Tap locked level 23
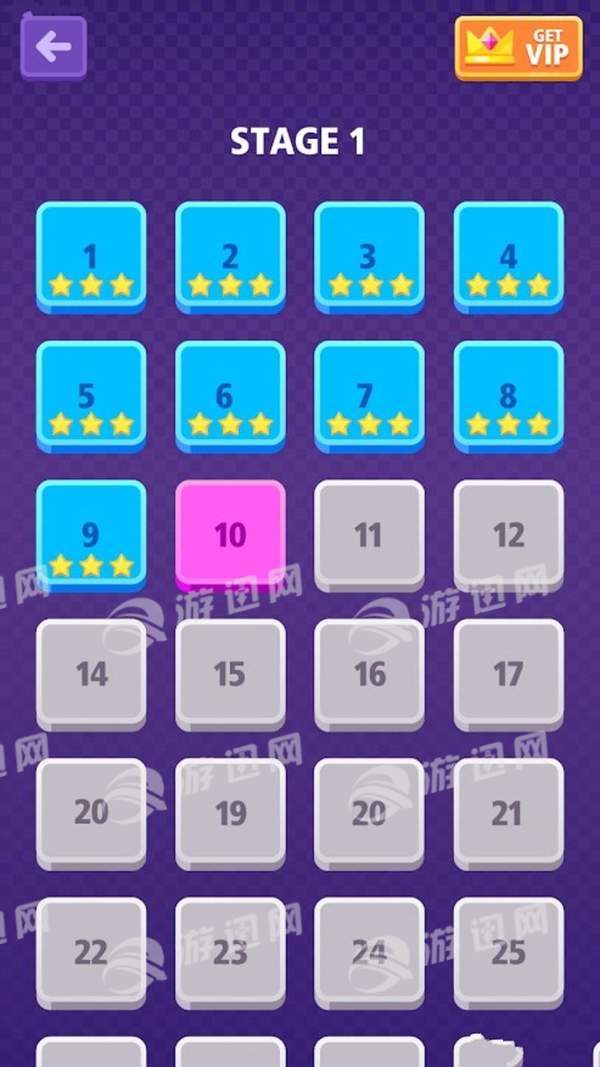The image size is (600, 1067). tap(231, 953)
